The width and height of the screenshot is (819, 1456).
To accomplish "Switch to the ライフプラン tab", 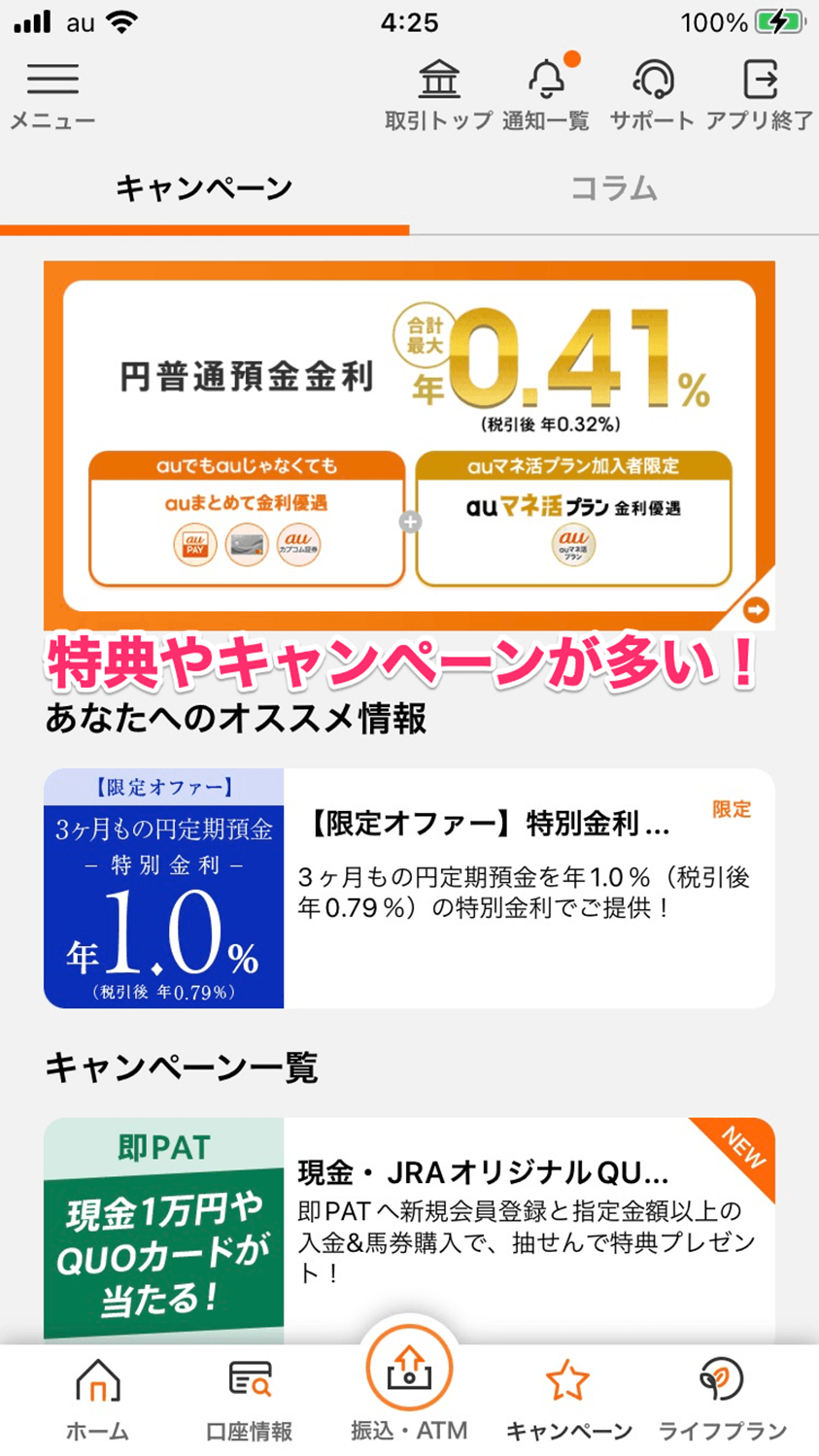I will (722, 1399).
